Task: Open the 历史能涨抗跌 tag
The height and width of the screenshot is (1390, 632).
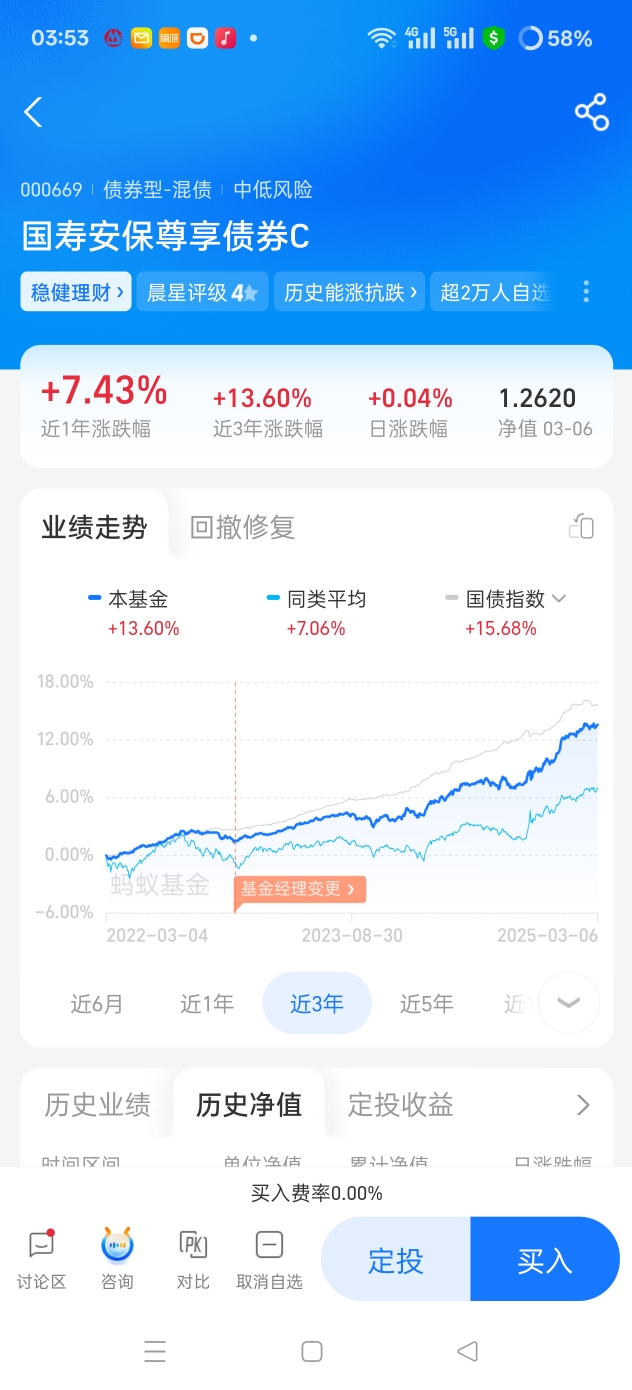Action: coord(350,292)
